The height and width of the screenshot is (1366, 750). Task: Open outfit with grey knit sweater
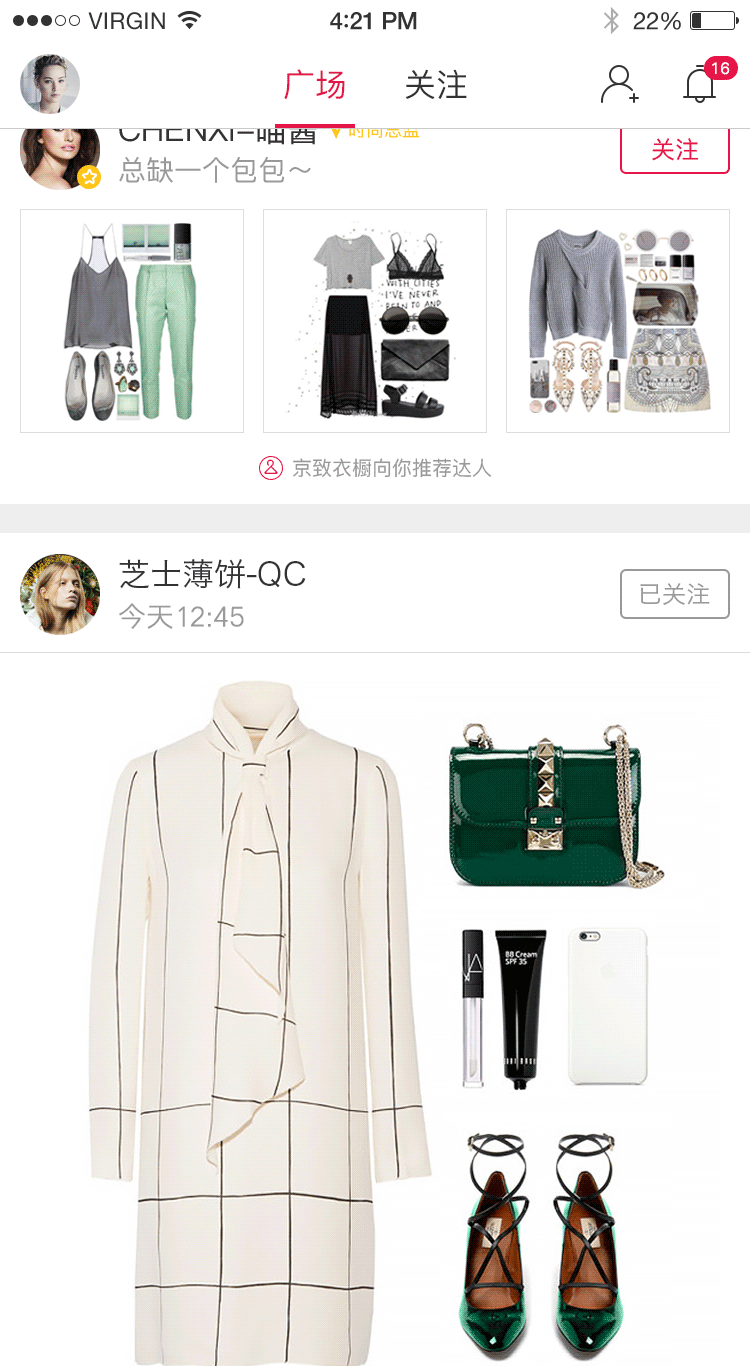pos(618,321)
